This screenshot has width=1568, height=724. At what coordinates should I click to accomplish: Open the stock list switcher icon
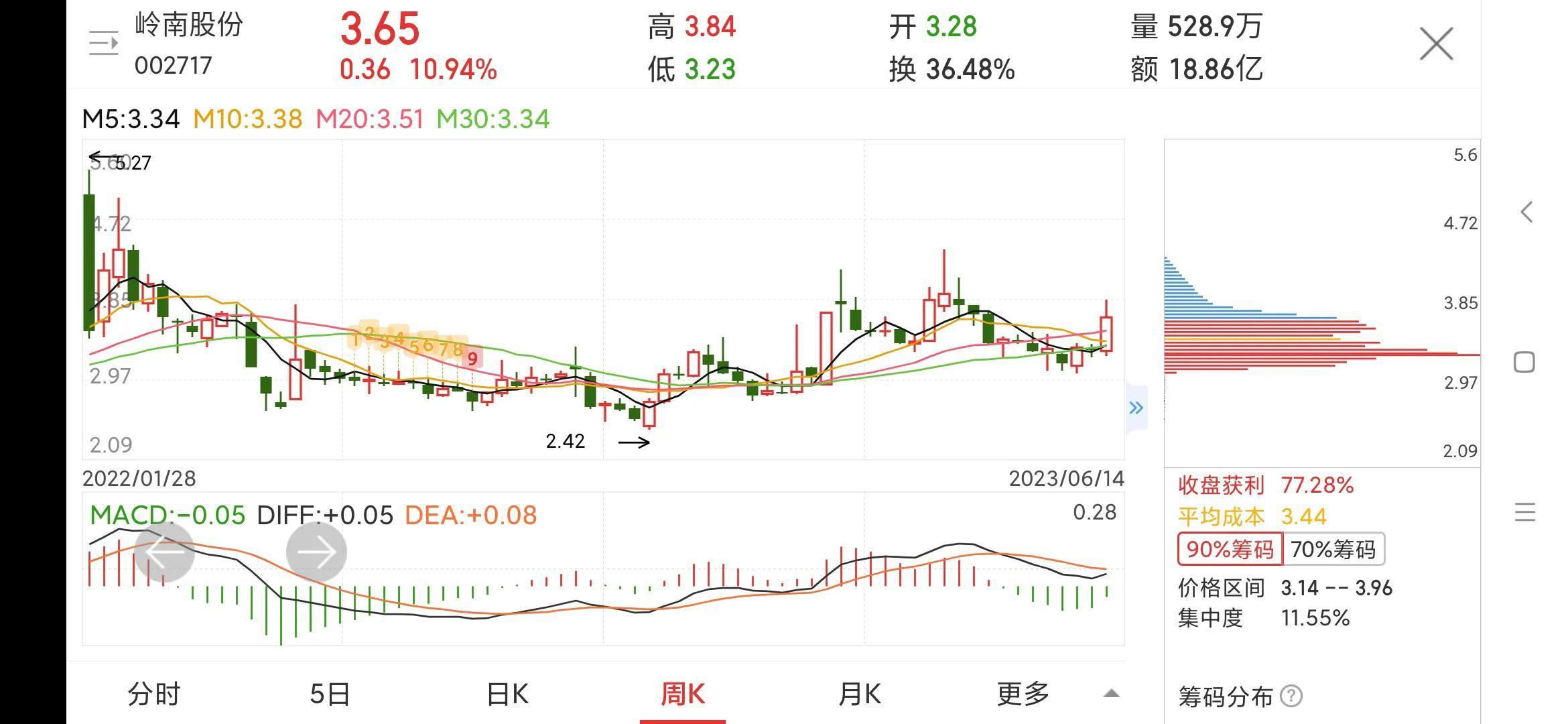103,44
